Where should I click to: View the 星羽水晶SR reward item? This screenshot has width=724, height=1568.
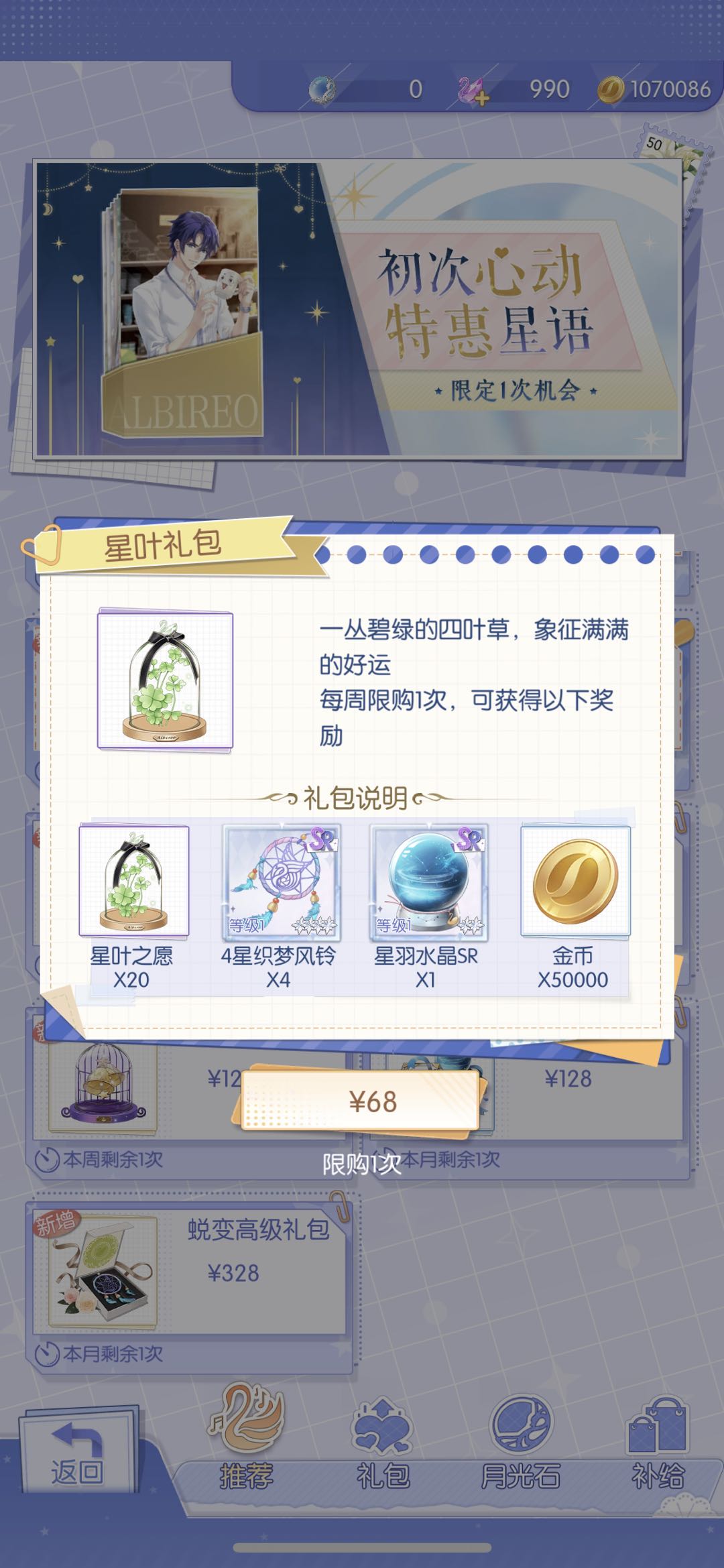[428, 883]
